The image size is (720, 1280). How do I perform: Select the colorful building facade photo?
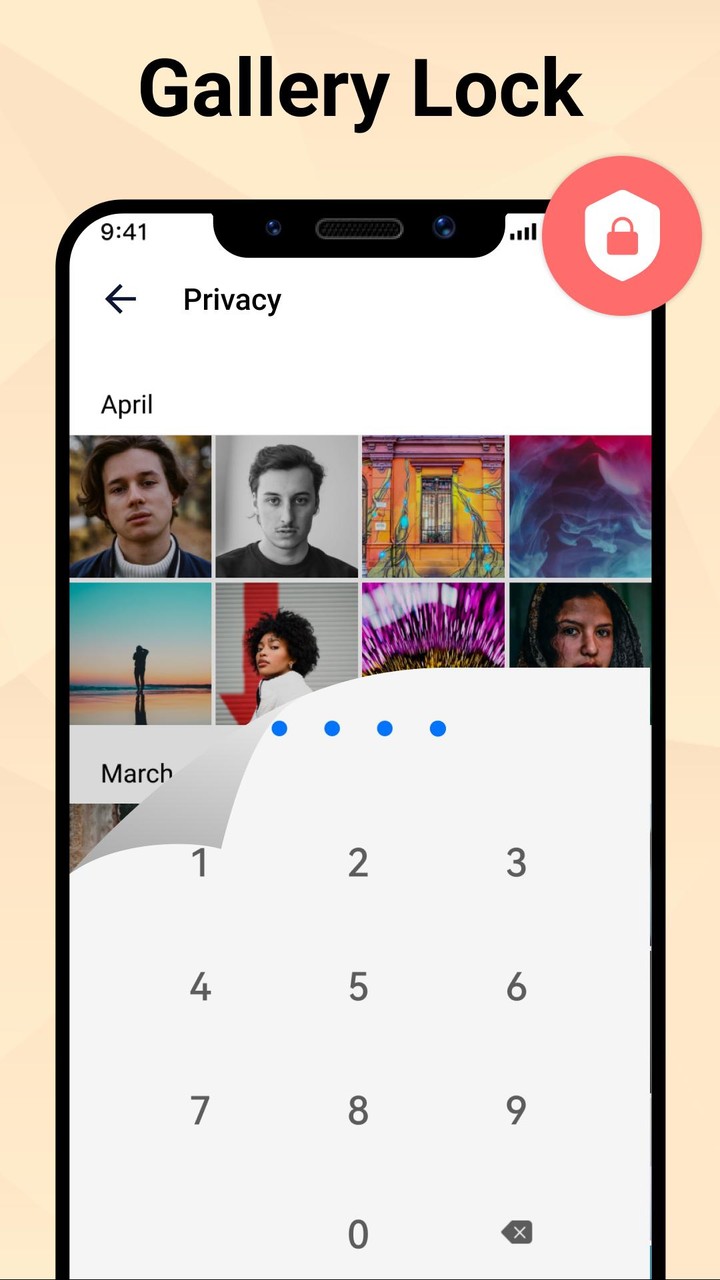click(x=432, y=505)
